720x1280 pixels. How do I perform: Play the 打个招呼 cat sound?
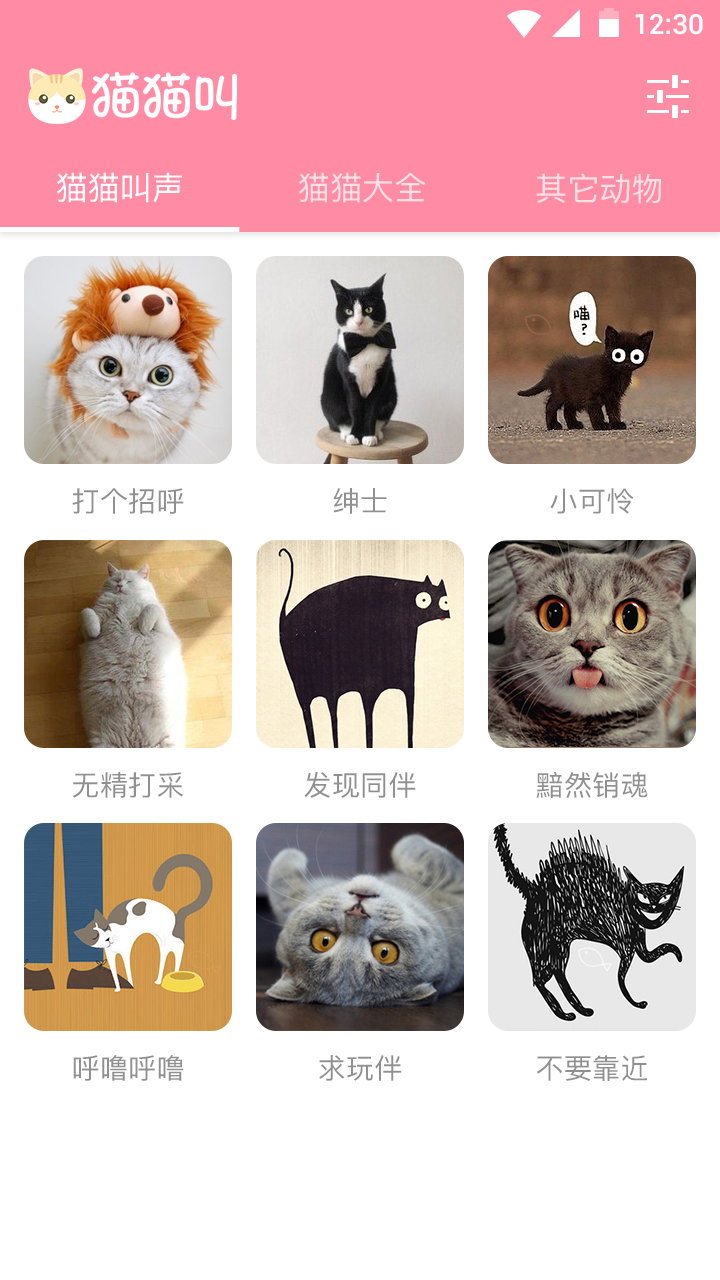coord(128,360)
